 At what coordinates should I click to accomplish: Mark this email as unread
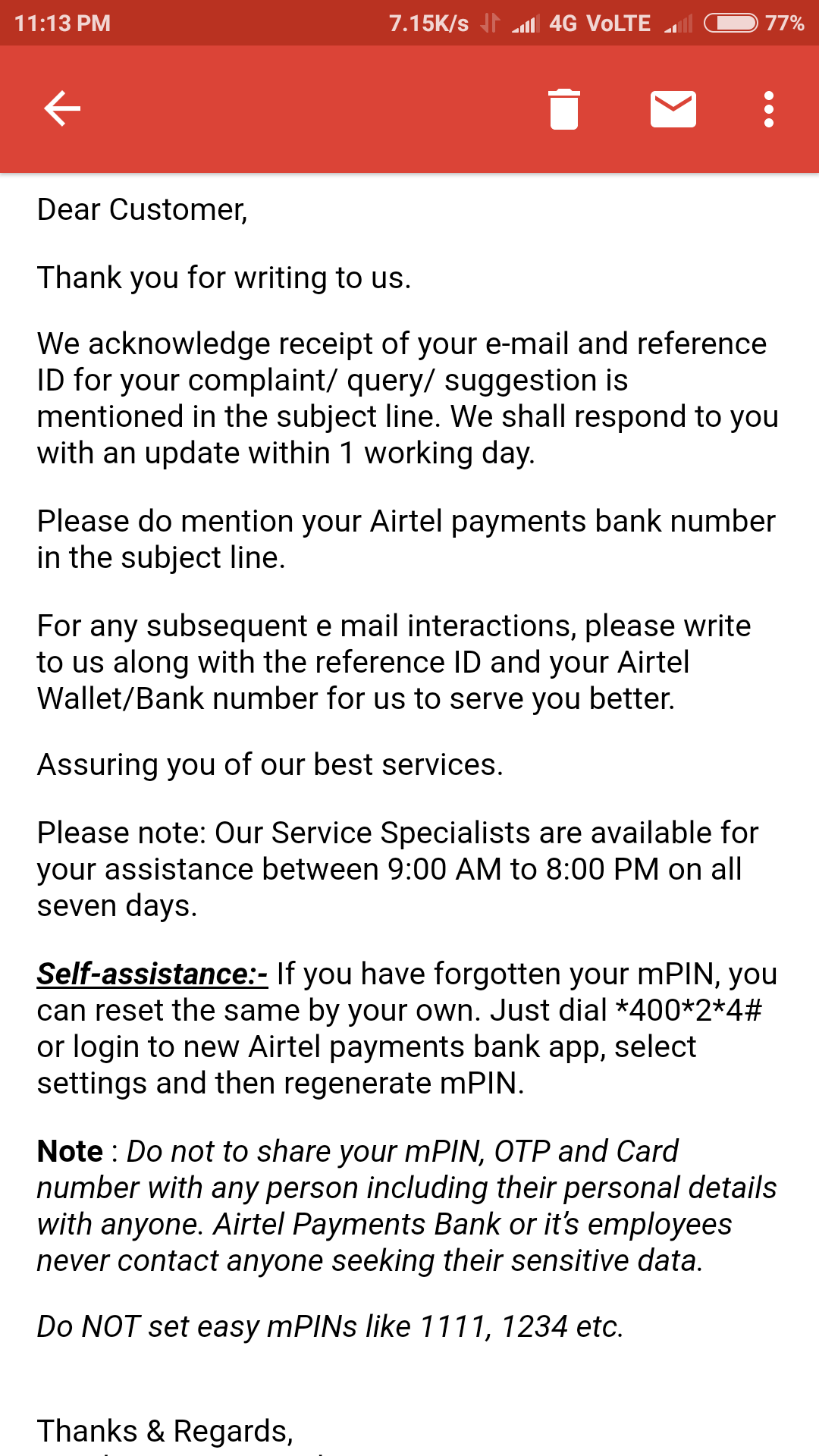coord(673,109)
